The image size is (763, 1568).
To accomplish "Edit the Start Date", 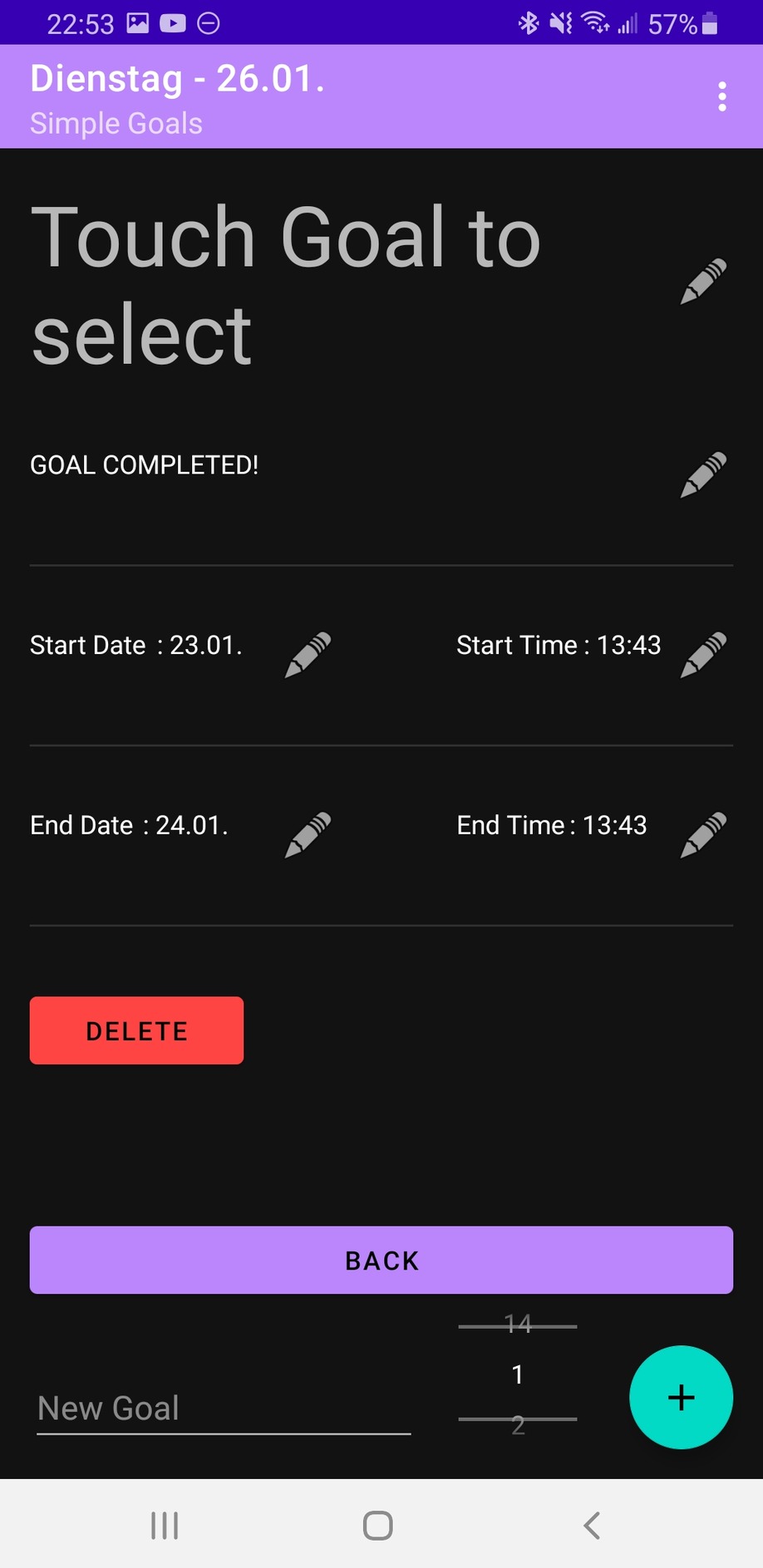I will point(308,655).
